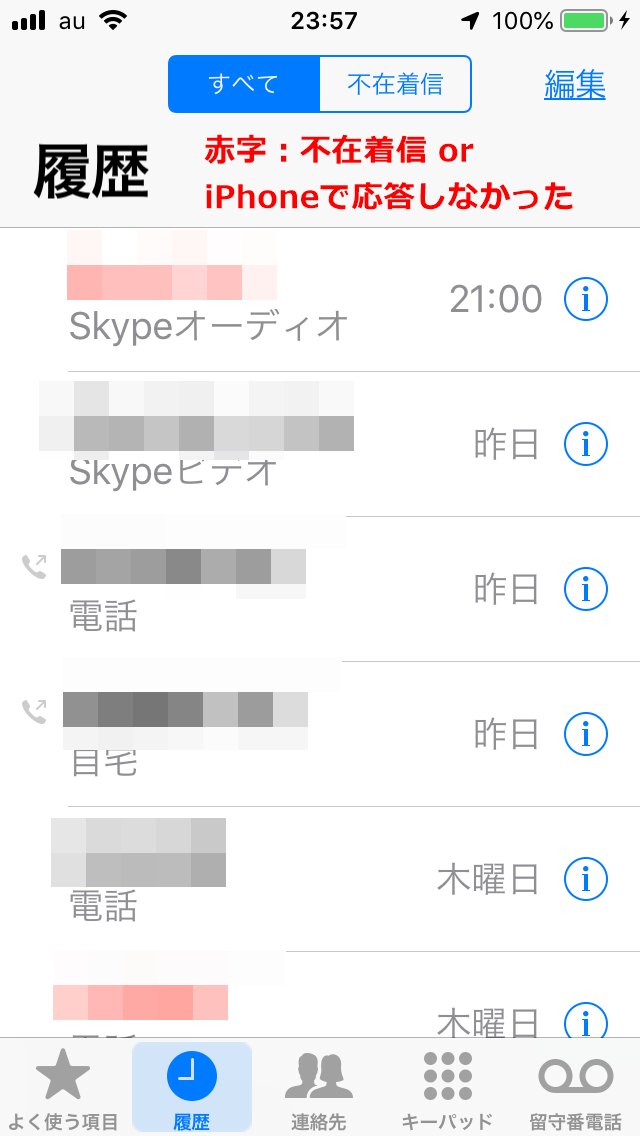Open the よく使う項目 tab

click(64, 1087)
